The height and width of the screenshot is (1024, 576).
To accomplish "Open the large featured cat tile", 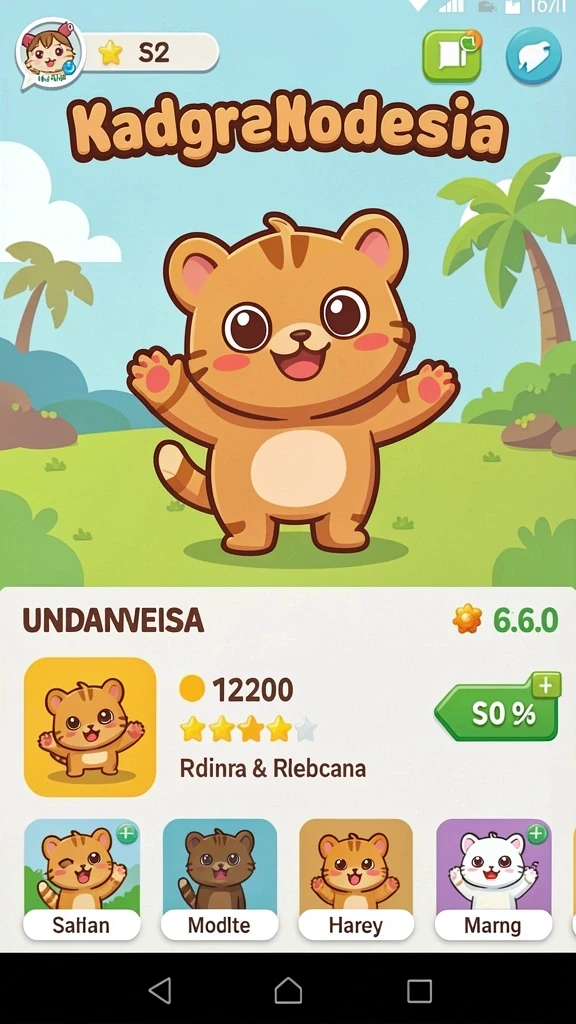I will 89,727.
